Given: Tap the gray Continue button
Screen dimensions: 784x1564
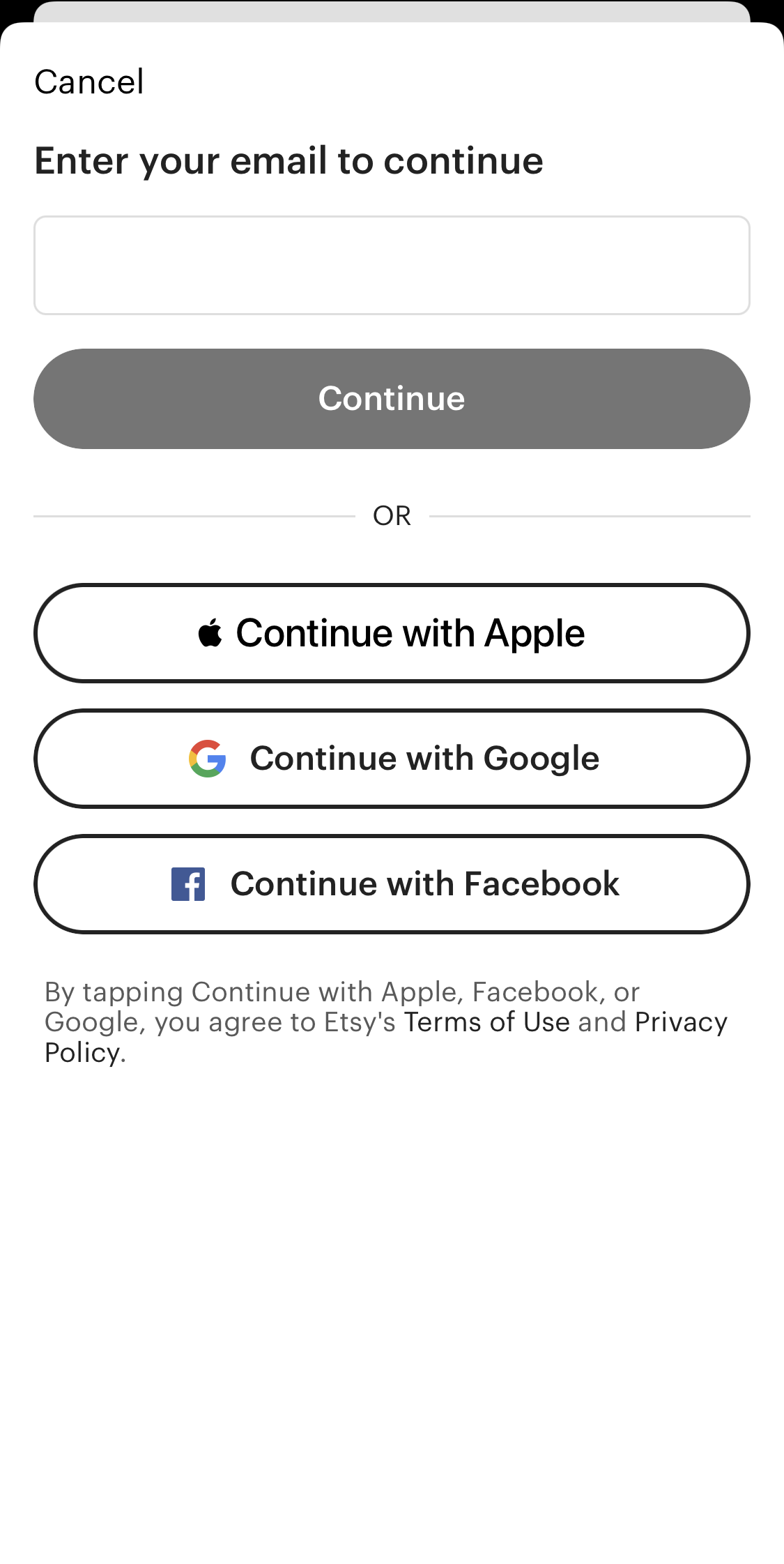Looking at the screenshot, I should tap(392, 398).
